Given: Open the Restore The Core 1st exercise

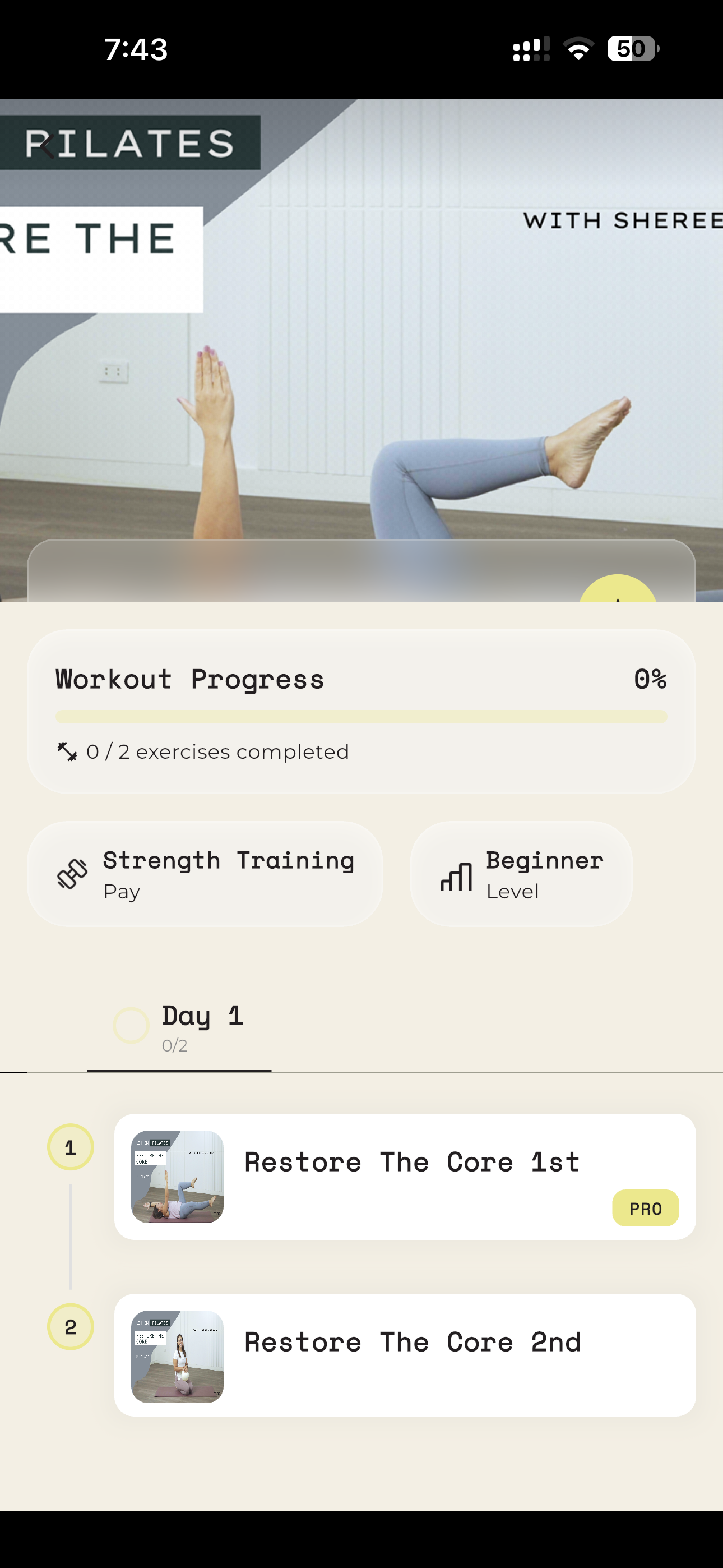Looking at the screenshot, I should click(405, 1176).
